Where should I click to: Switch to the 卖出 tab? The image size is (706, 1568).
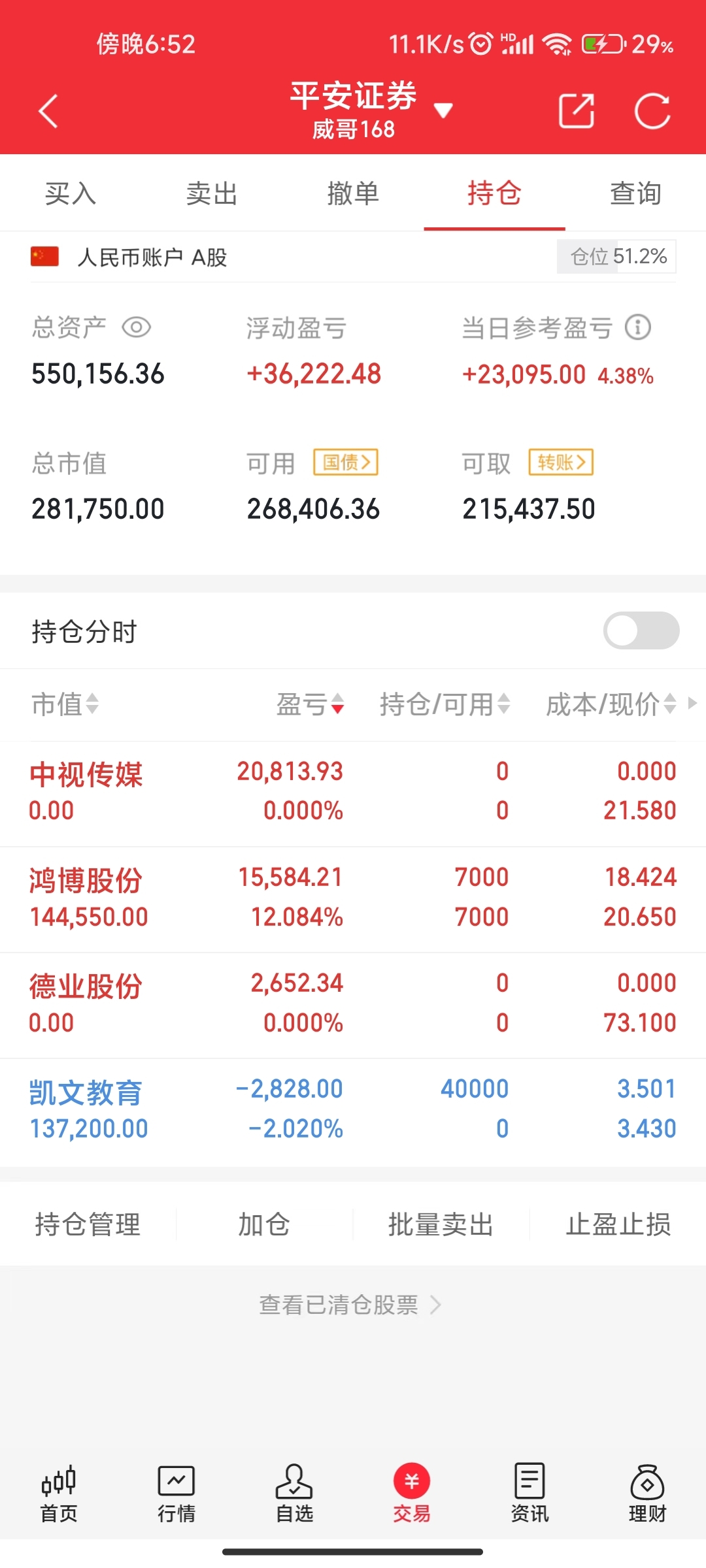tap(211, 193)
